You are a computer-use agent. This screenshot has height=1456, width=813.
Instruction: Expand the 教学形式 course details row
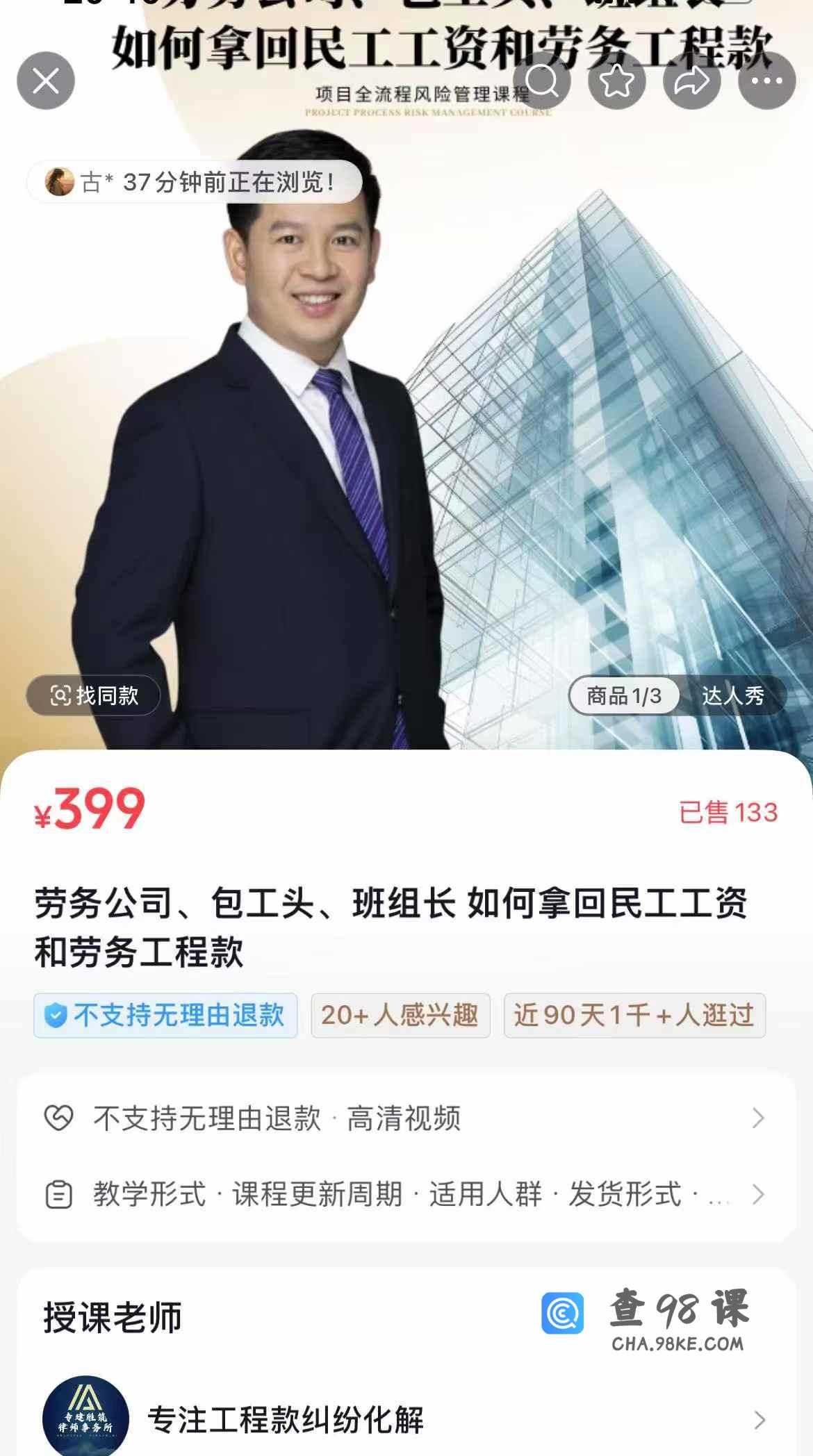(x=406, y=1195)
